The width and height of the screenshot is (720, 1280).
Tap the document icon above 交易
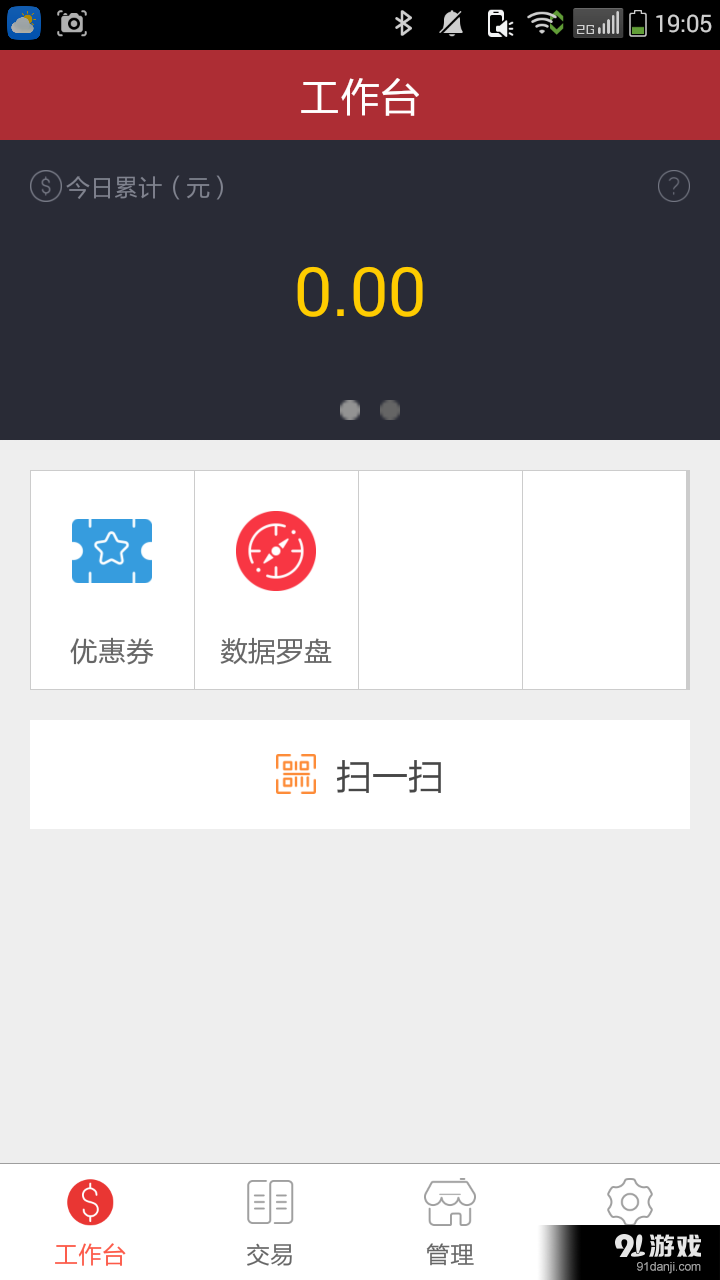pos(269,1202)
